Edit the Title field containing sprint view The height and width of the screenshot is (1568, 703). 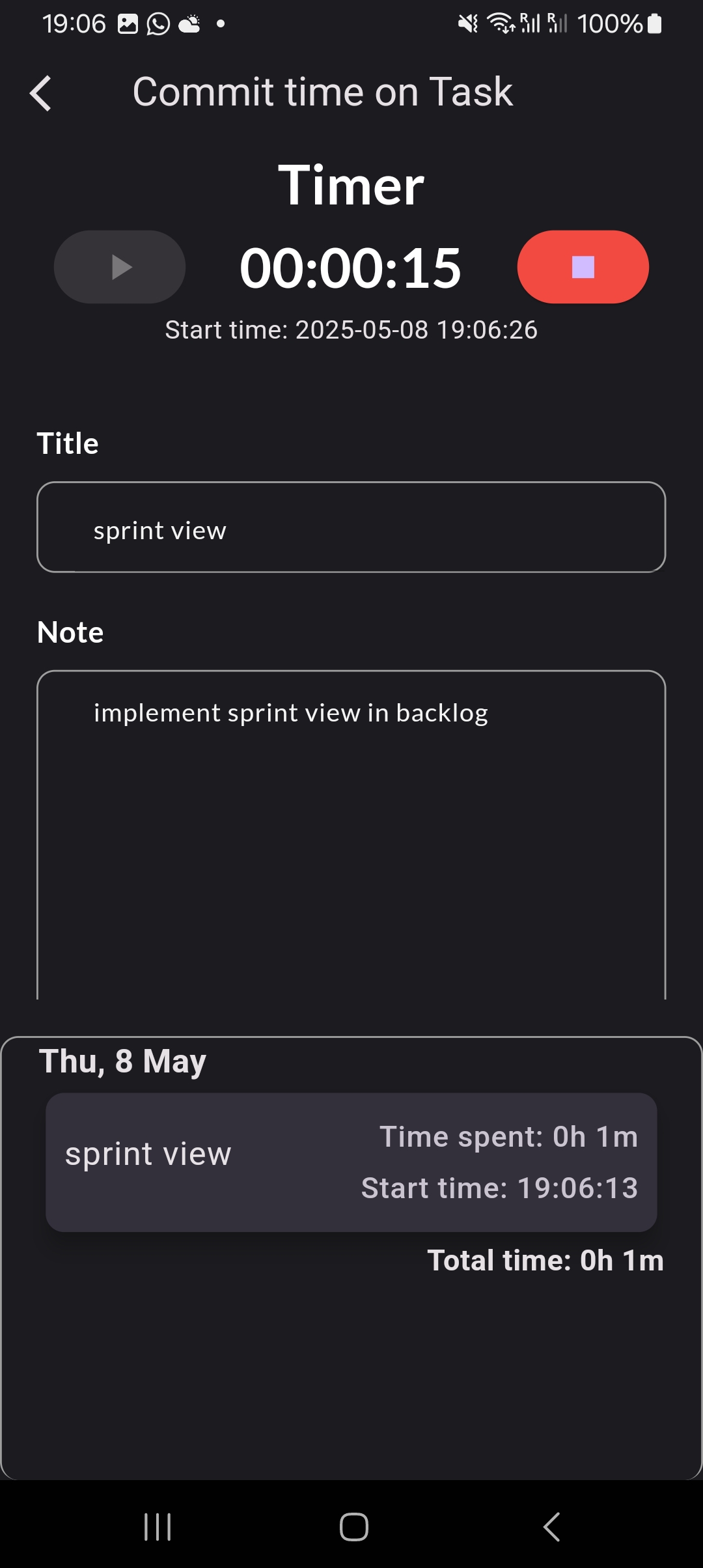[351, 527]
